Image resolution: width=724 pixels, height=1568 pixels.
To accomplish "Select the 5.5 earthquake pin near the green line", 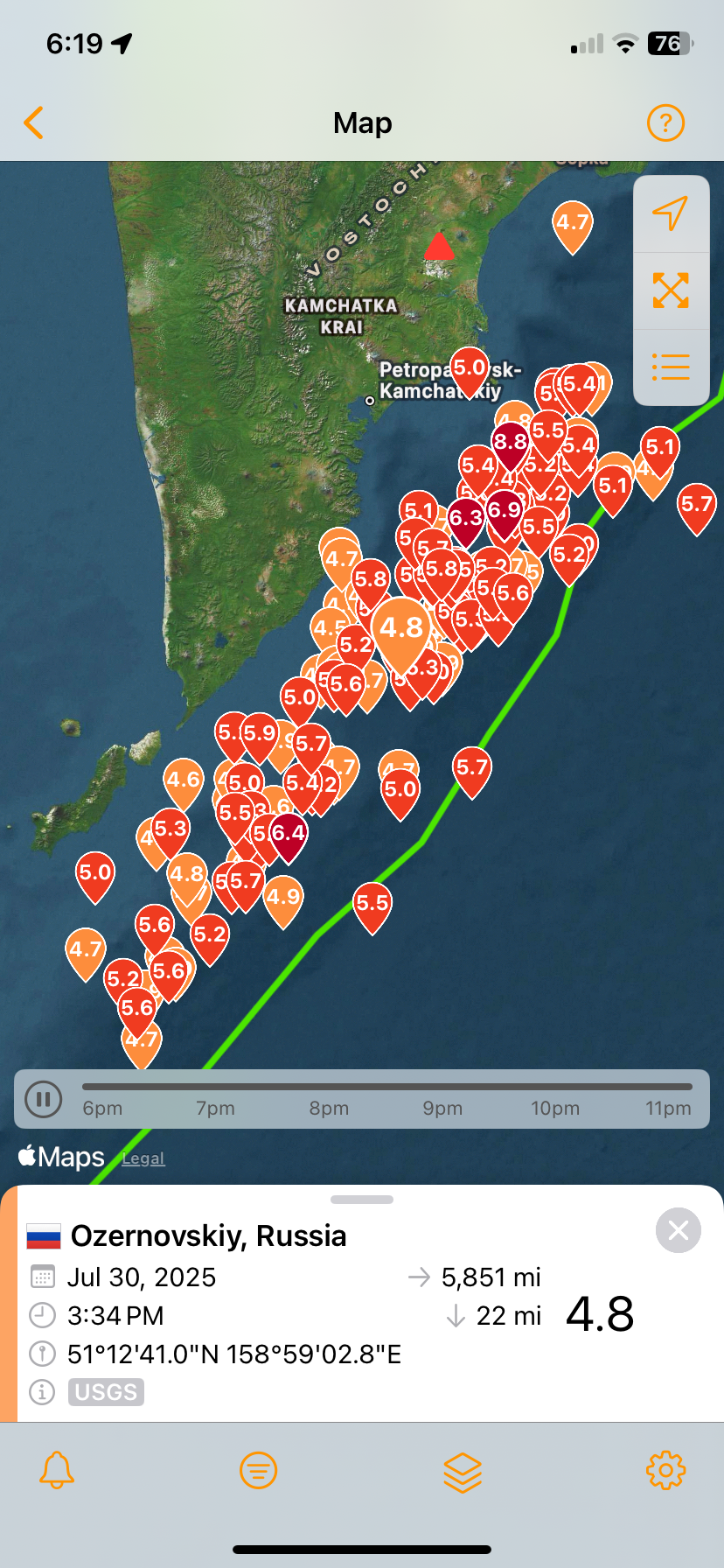I will [372, 904].
